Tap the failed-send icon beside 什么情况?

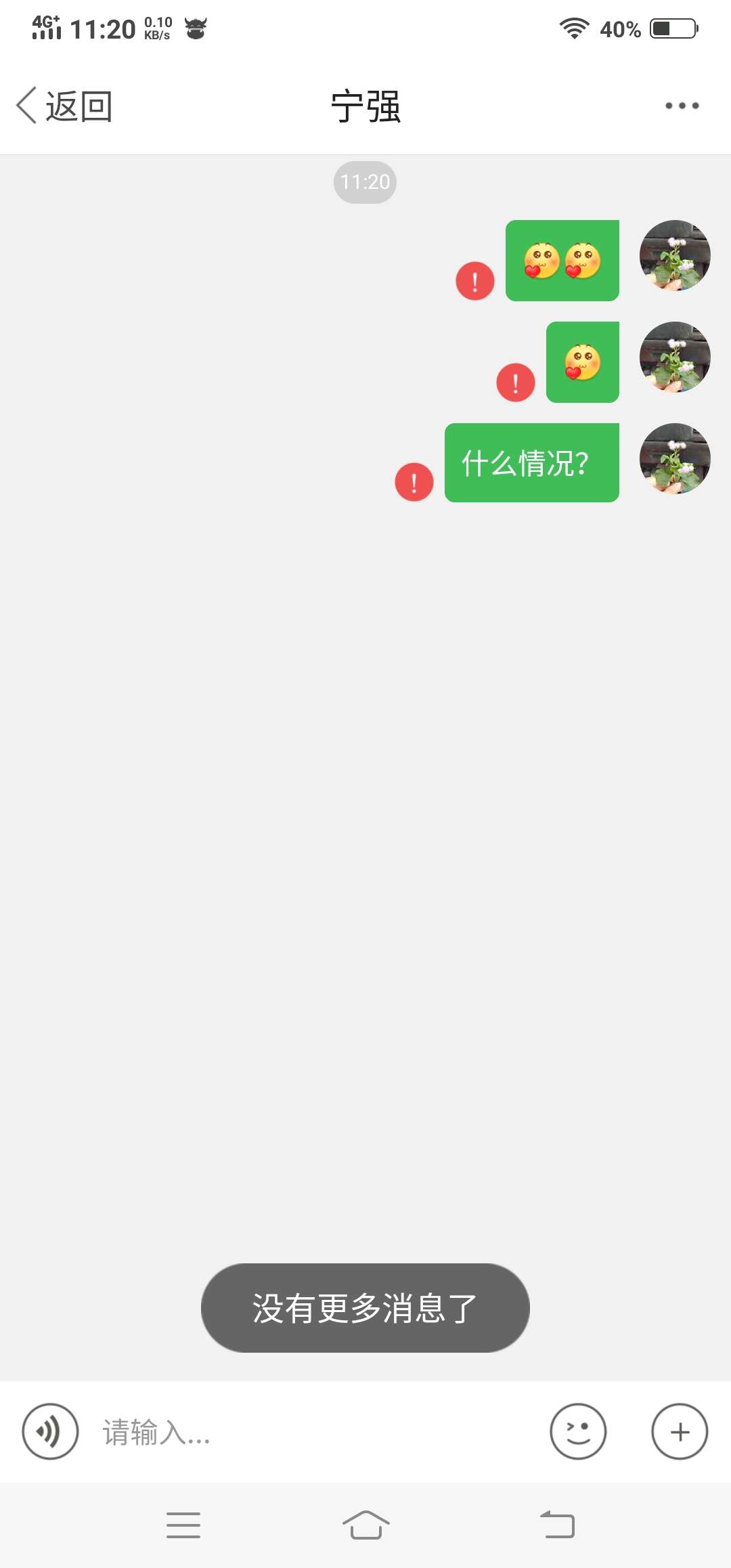pos(414,482)
